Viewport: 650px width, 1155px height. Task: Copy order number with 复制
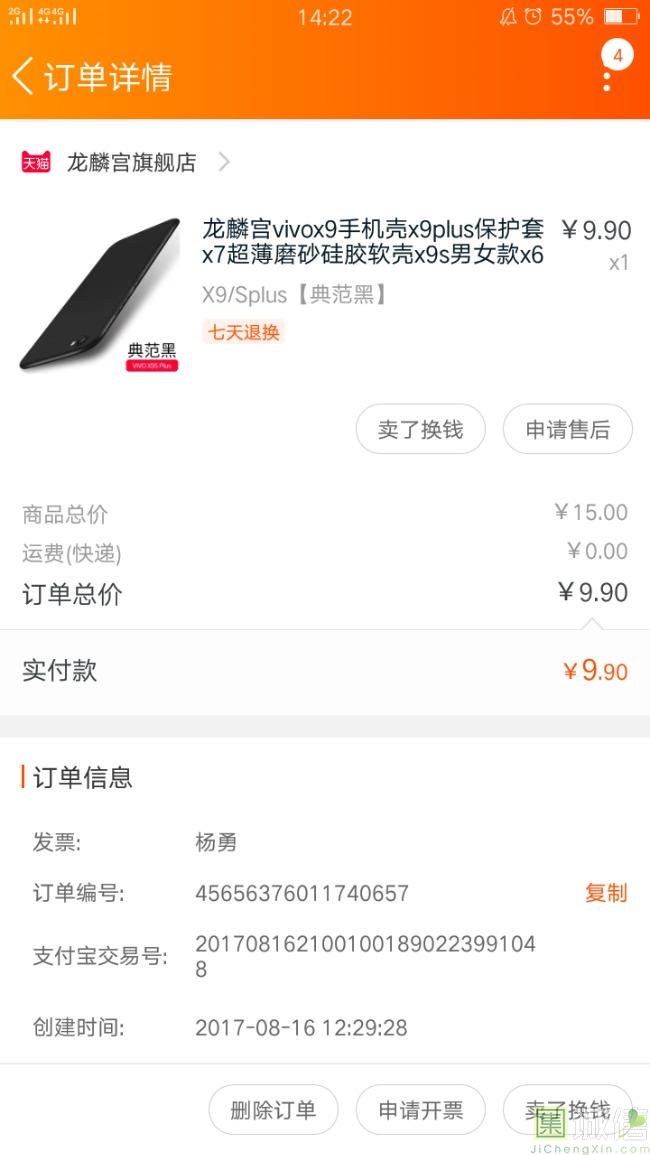[605, 893]
